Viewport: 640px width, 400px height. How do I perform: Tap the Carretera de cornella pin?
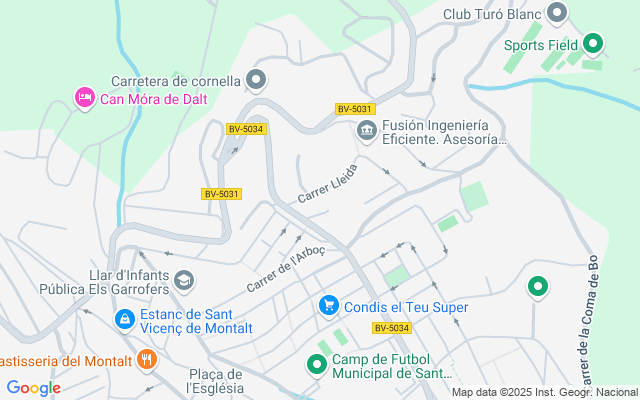[256, 80]
